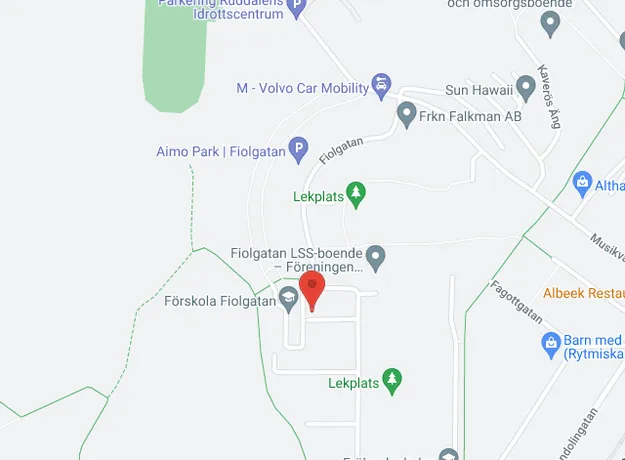Screen dimensions: 625x460
Task: Open Förskola Fiolgatan place marker
Action: point(288,298)
